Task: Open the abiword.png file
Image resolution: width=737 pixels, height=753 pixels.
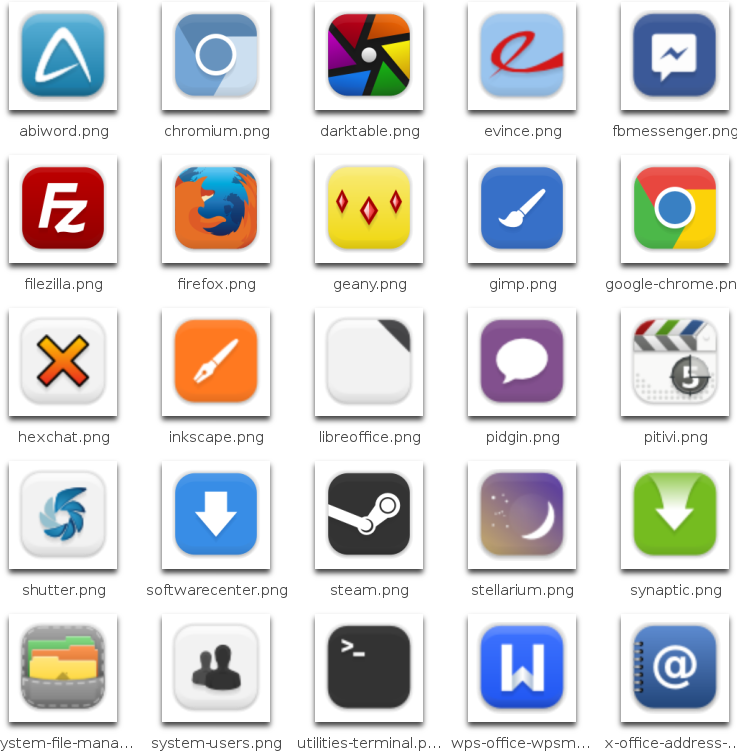Action: point(63,56)
